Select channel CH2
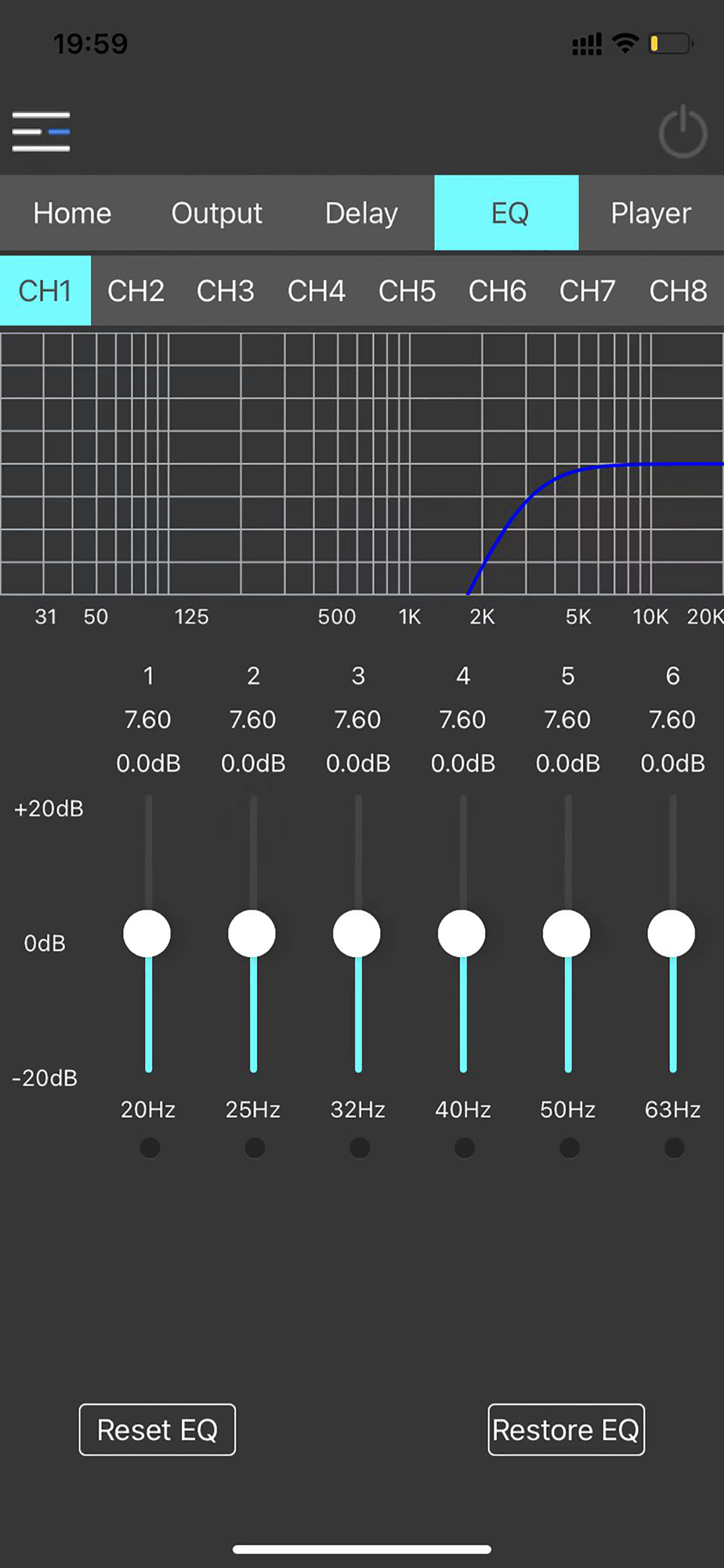 coord(136,291)
